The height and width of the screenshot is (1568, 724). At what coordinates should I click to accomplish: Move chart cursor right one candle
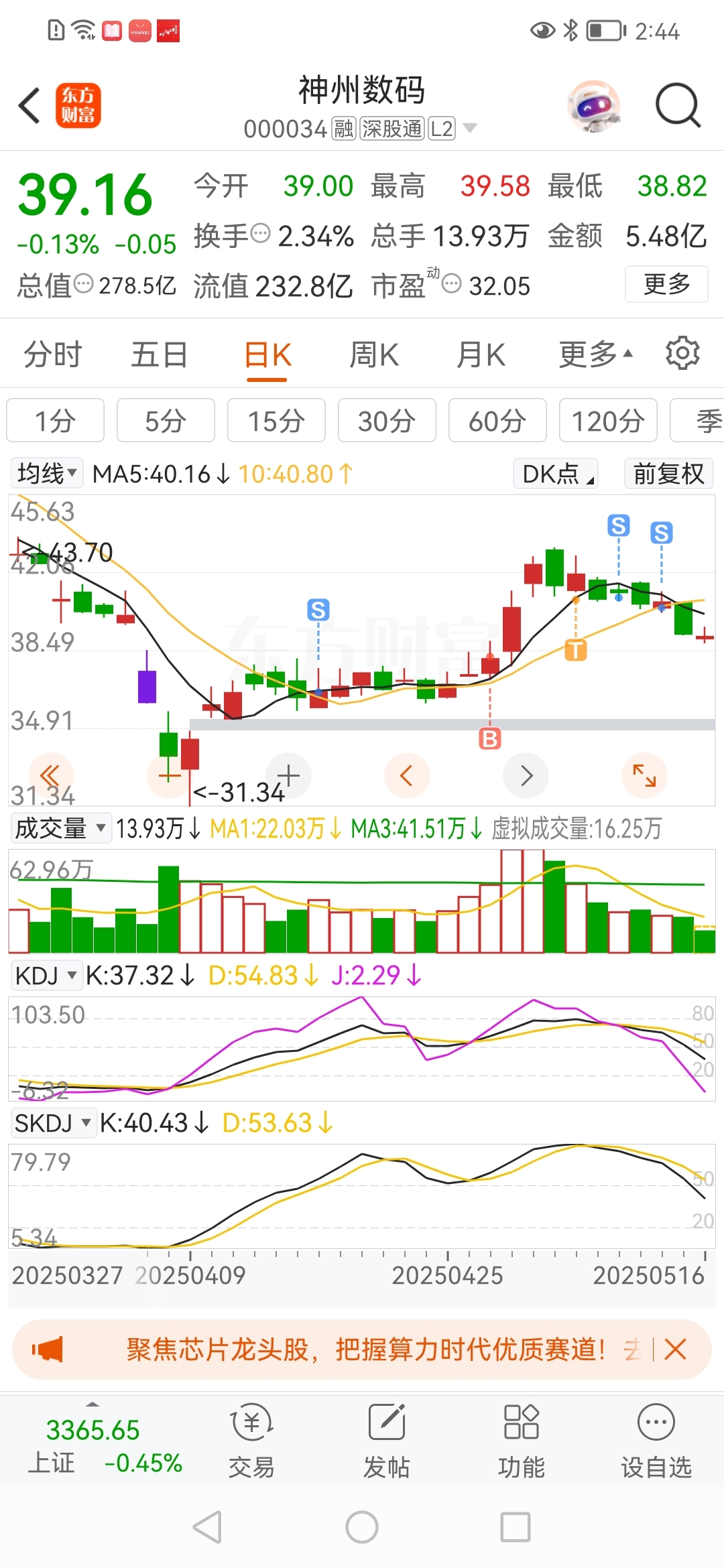tap(526, 775)
